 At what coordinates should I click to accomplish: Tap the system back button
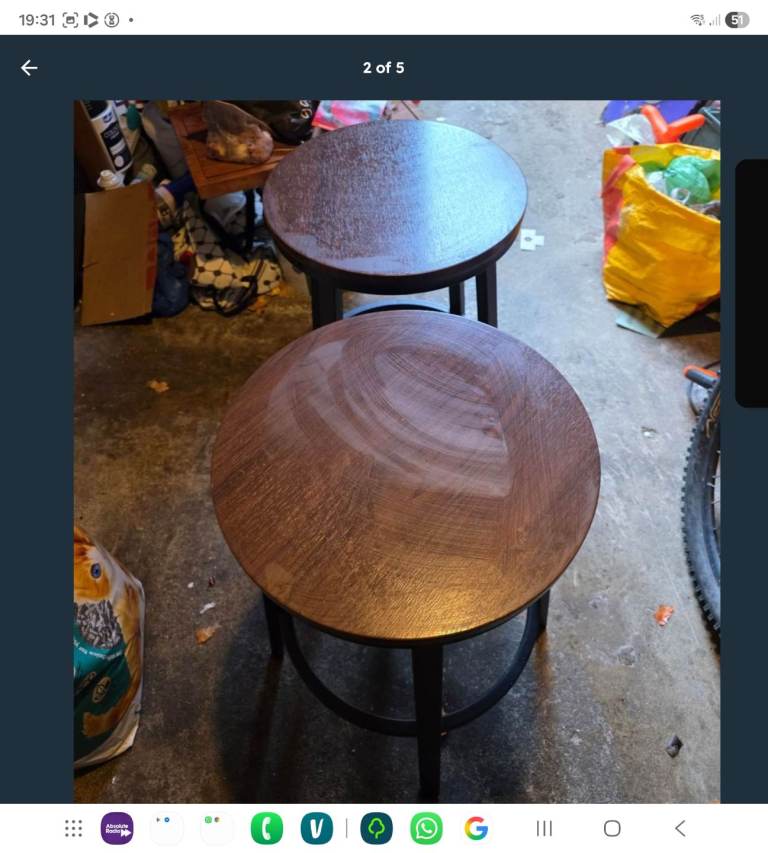point(680,828)
